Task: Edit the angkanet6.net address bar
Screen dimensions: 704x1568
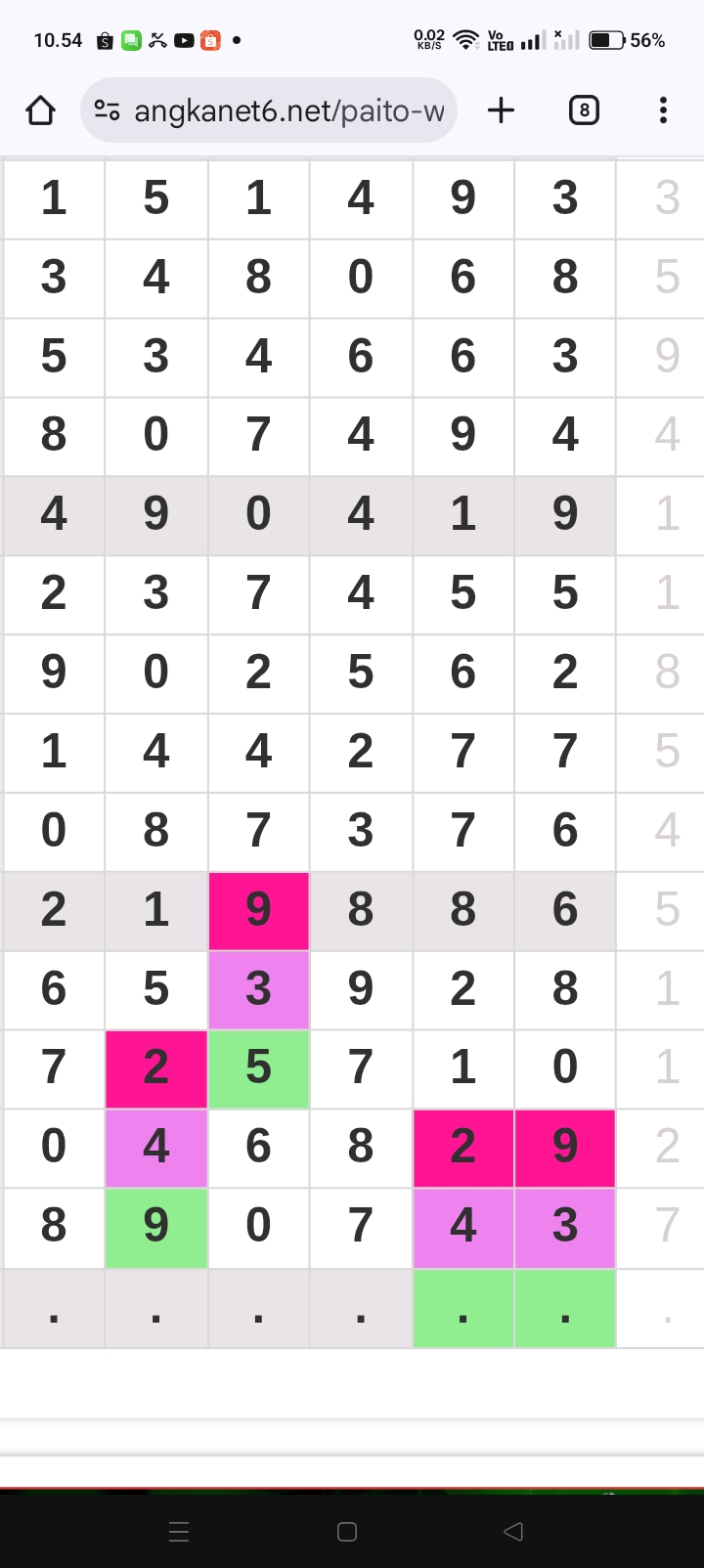Action: 289,110
